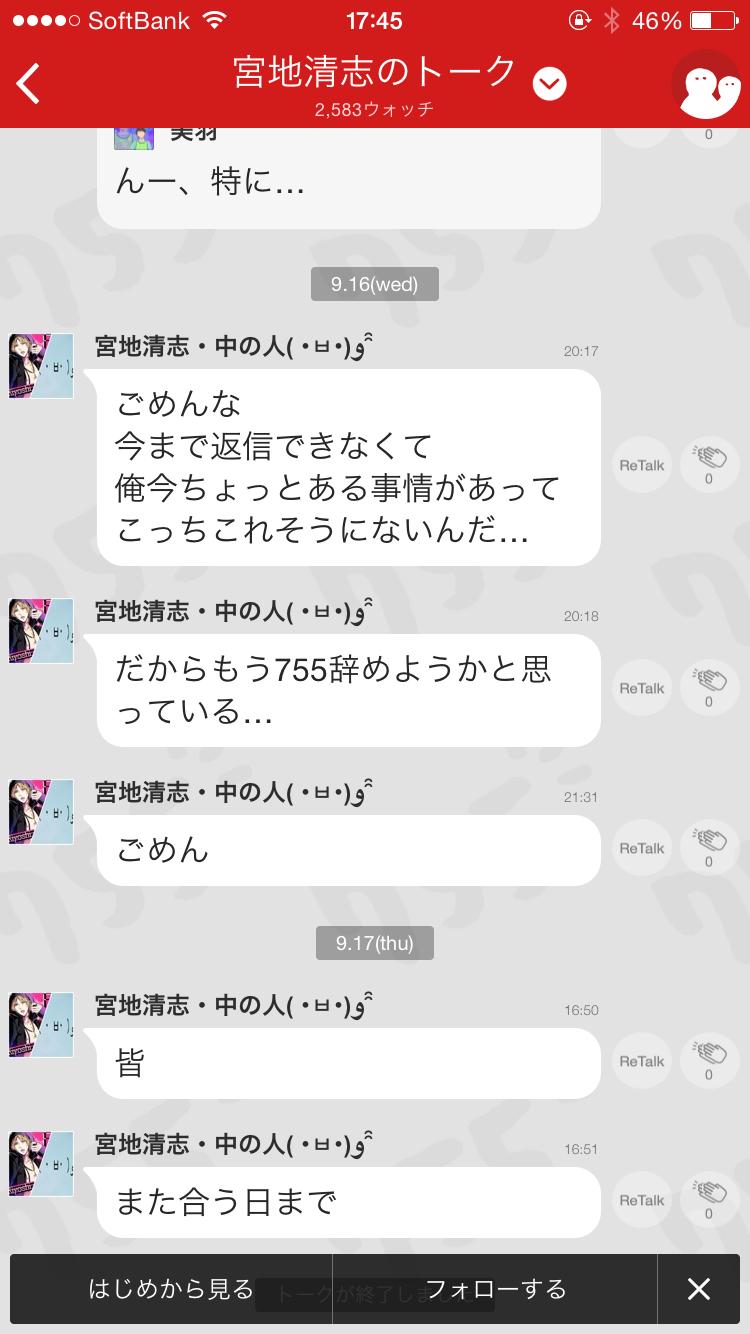Tap ReTalk on the ごめんな message
This screenshot has height=1334, width=750.
[641, 464]
